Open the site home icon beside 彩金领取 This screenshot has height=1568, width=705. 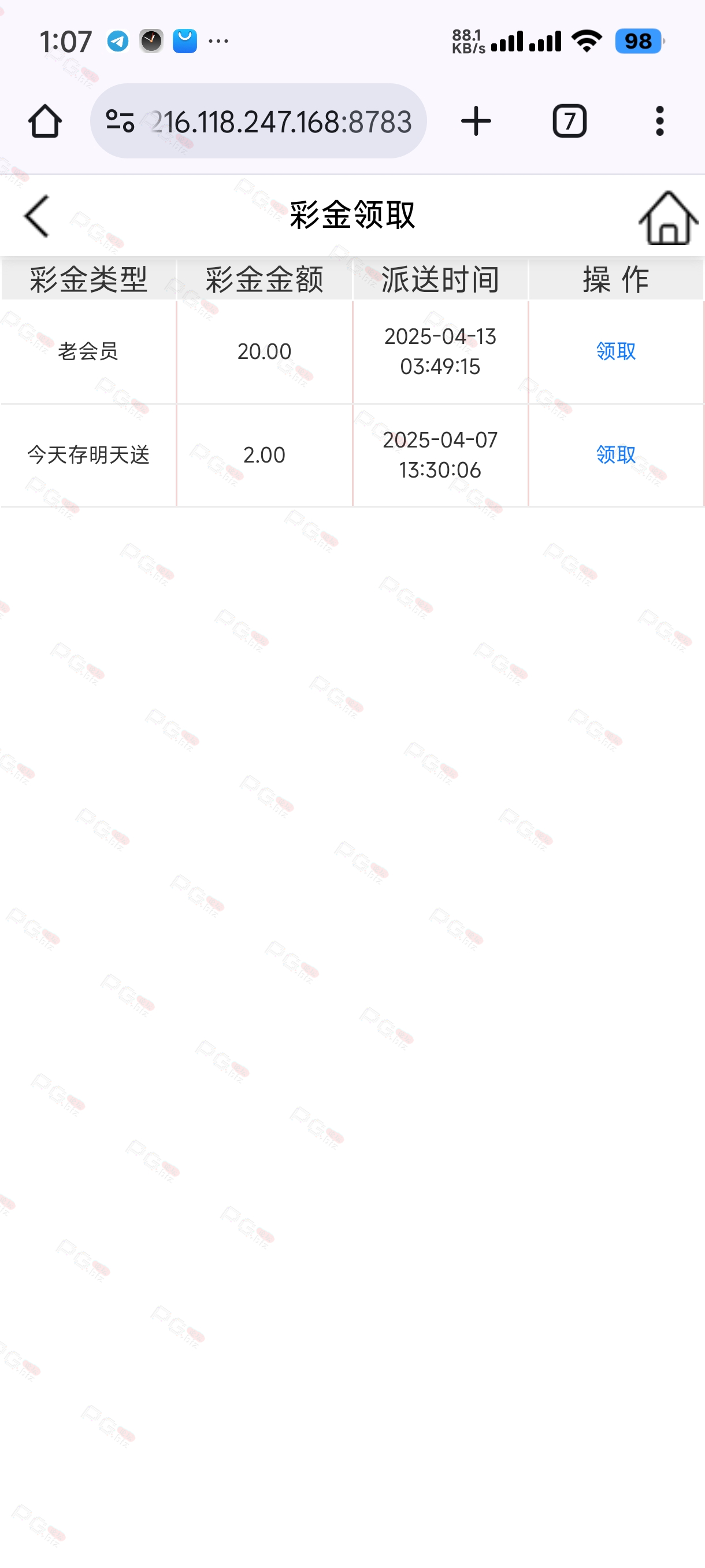[x=668, y=218]
